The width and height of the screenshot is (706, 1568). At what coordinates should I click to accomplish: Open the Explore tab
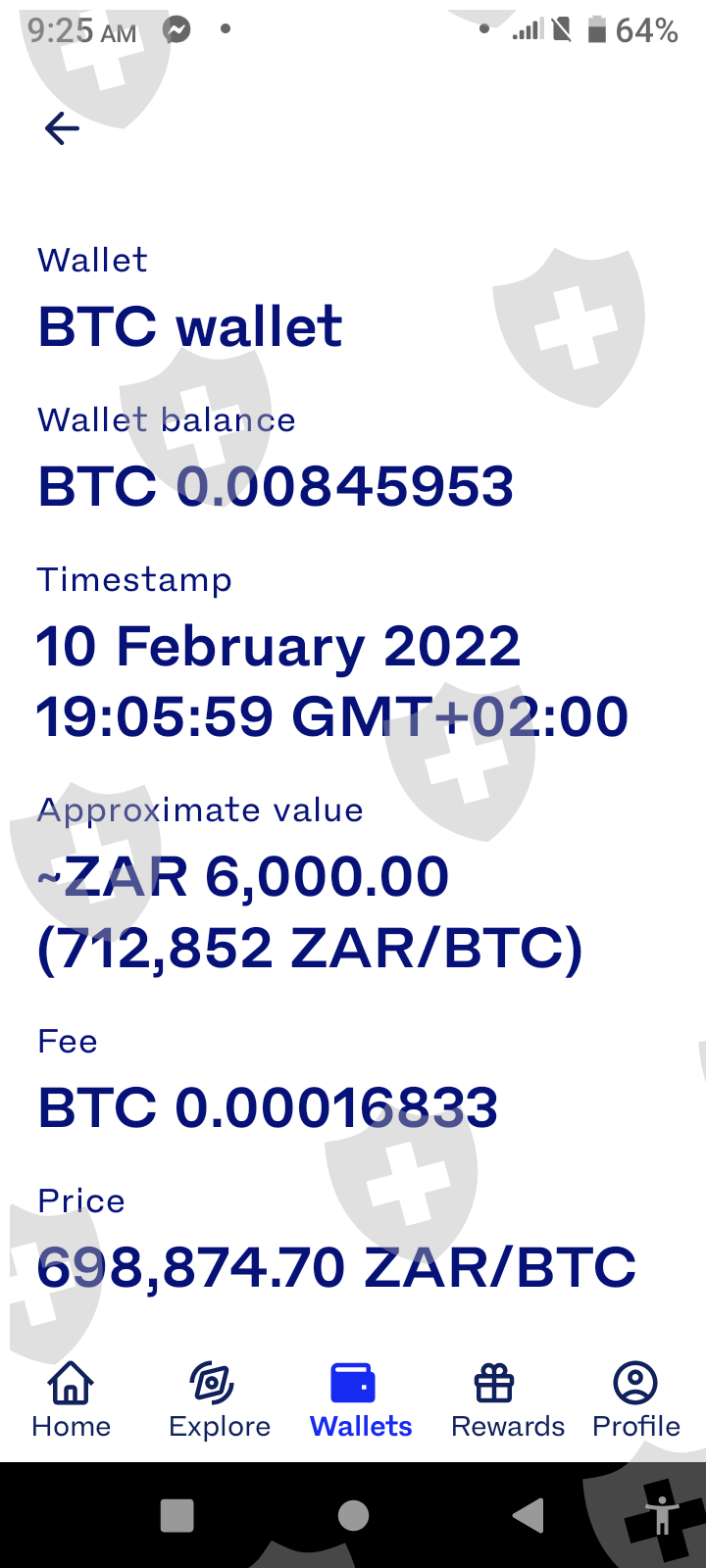coord(219,1399)
